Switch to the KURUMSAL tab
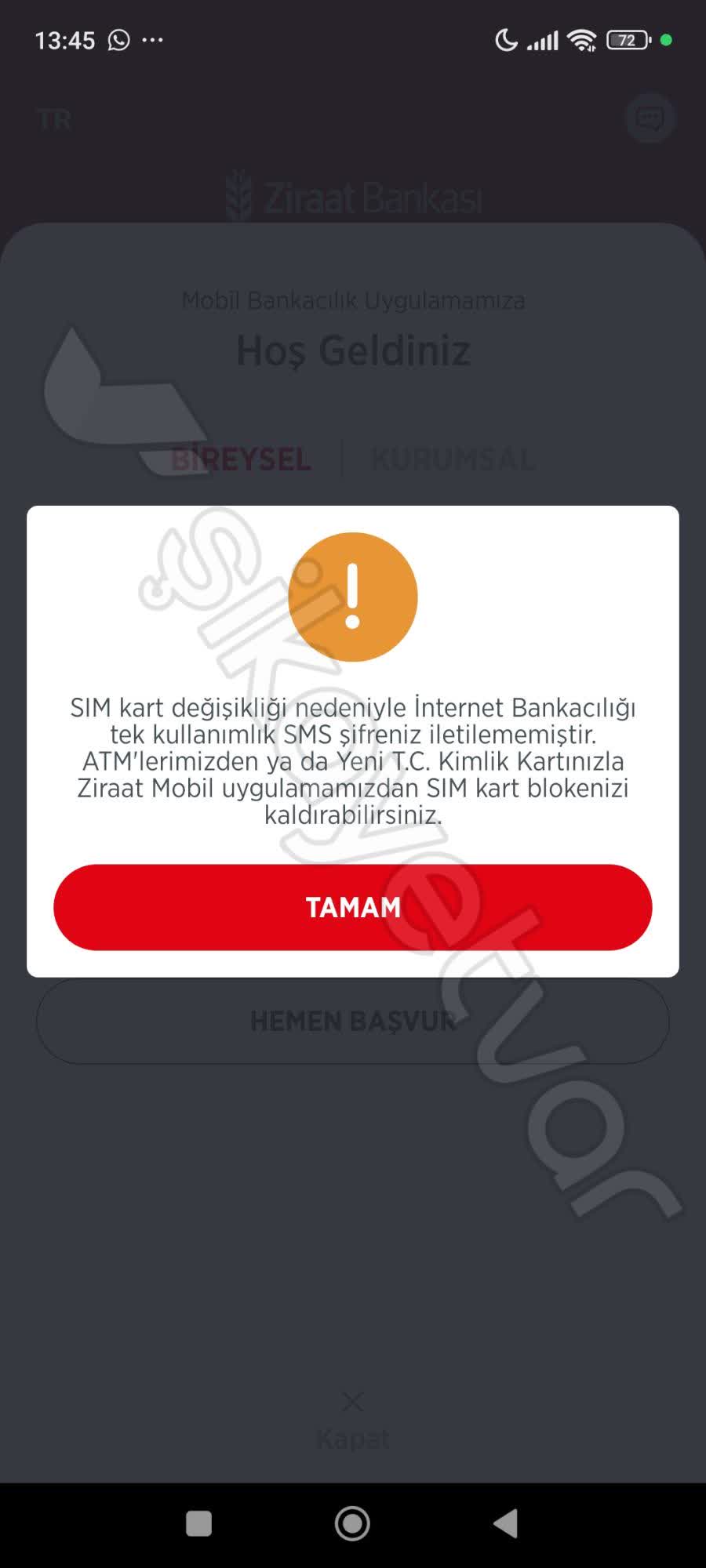This screenshot has height=1568, width=706. [x=453, y=459]
